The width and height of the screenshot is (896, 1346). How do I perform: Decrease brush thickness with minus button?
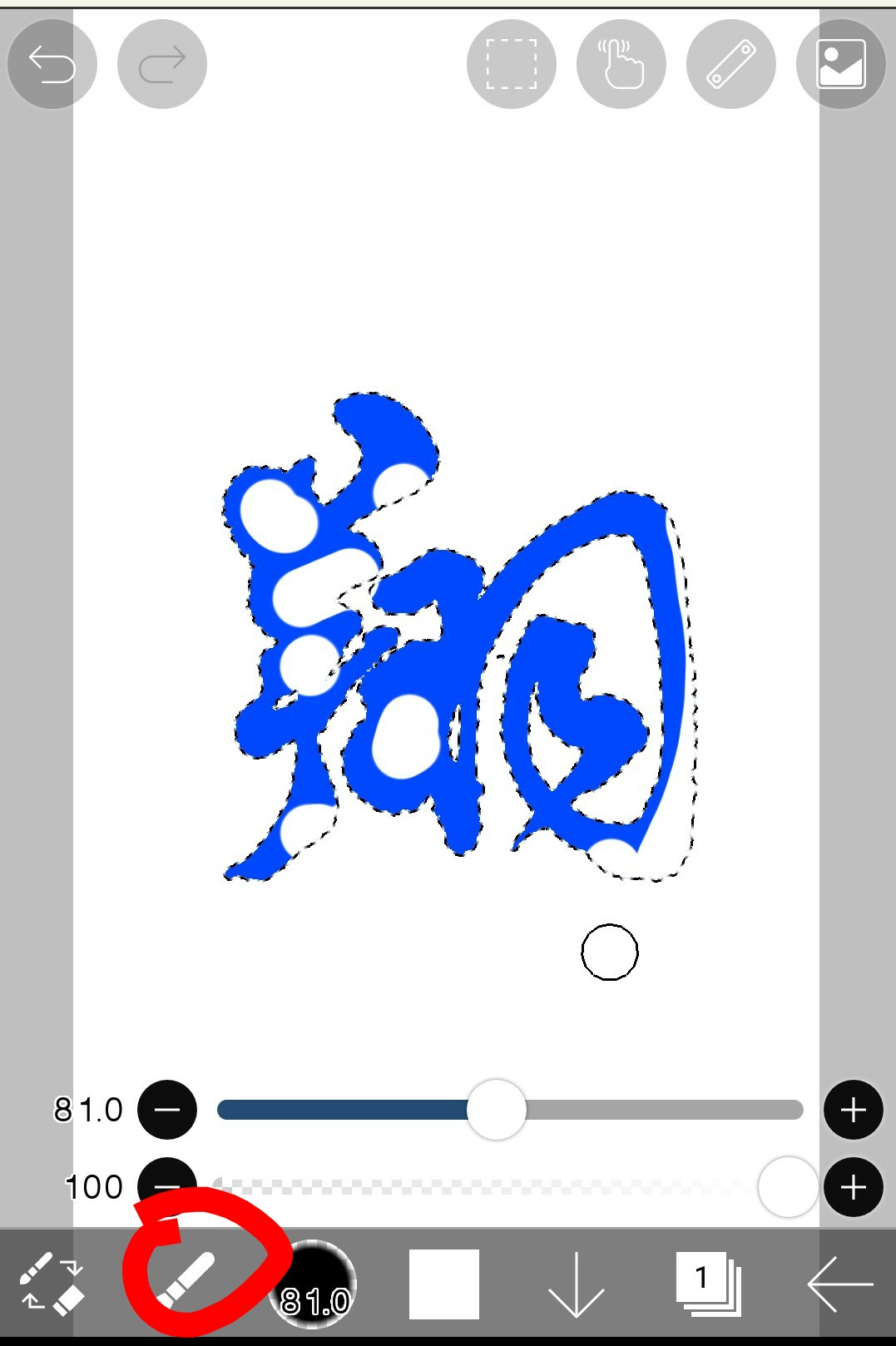click(167, 1110)
